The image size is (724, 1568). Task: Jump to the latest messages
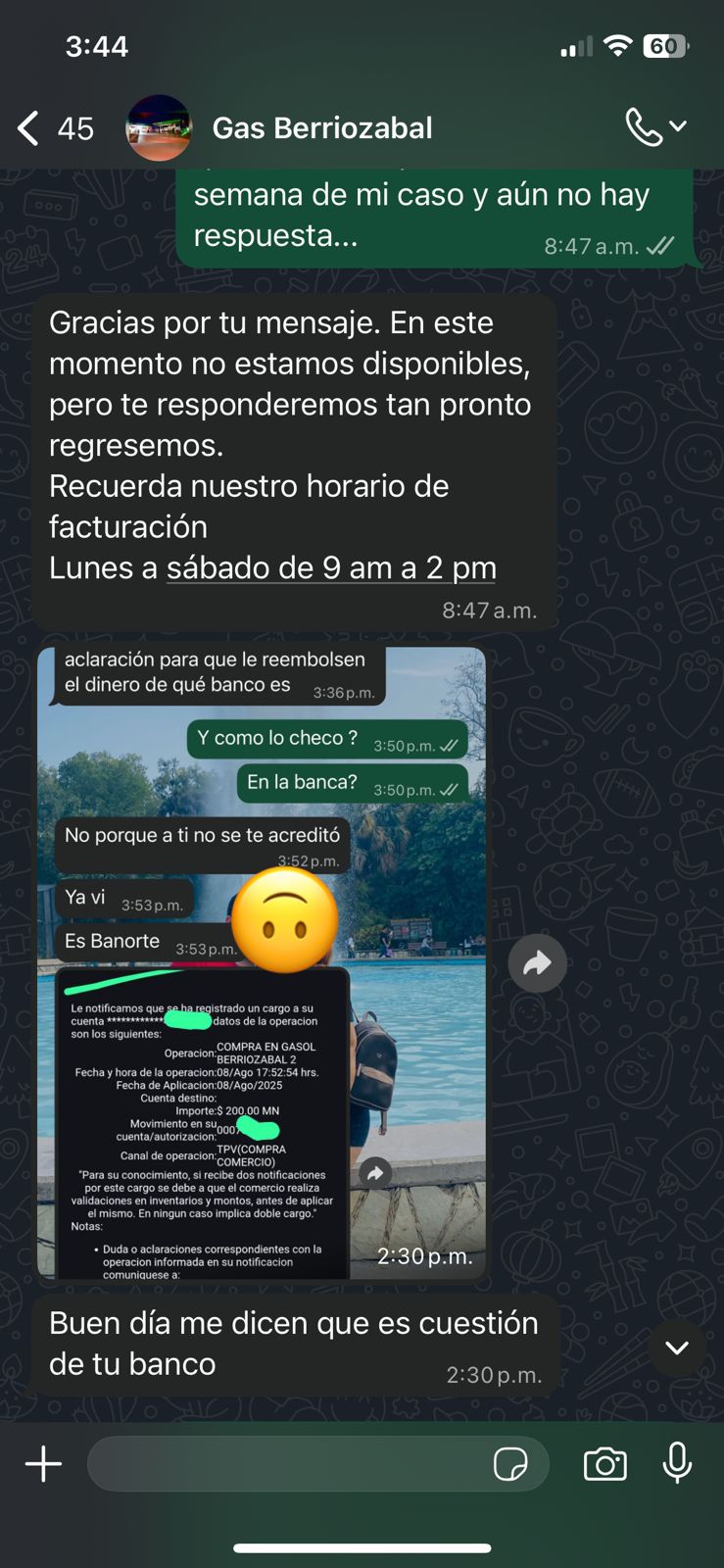coord(676,1347)
